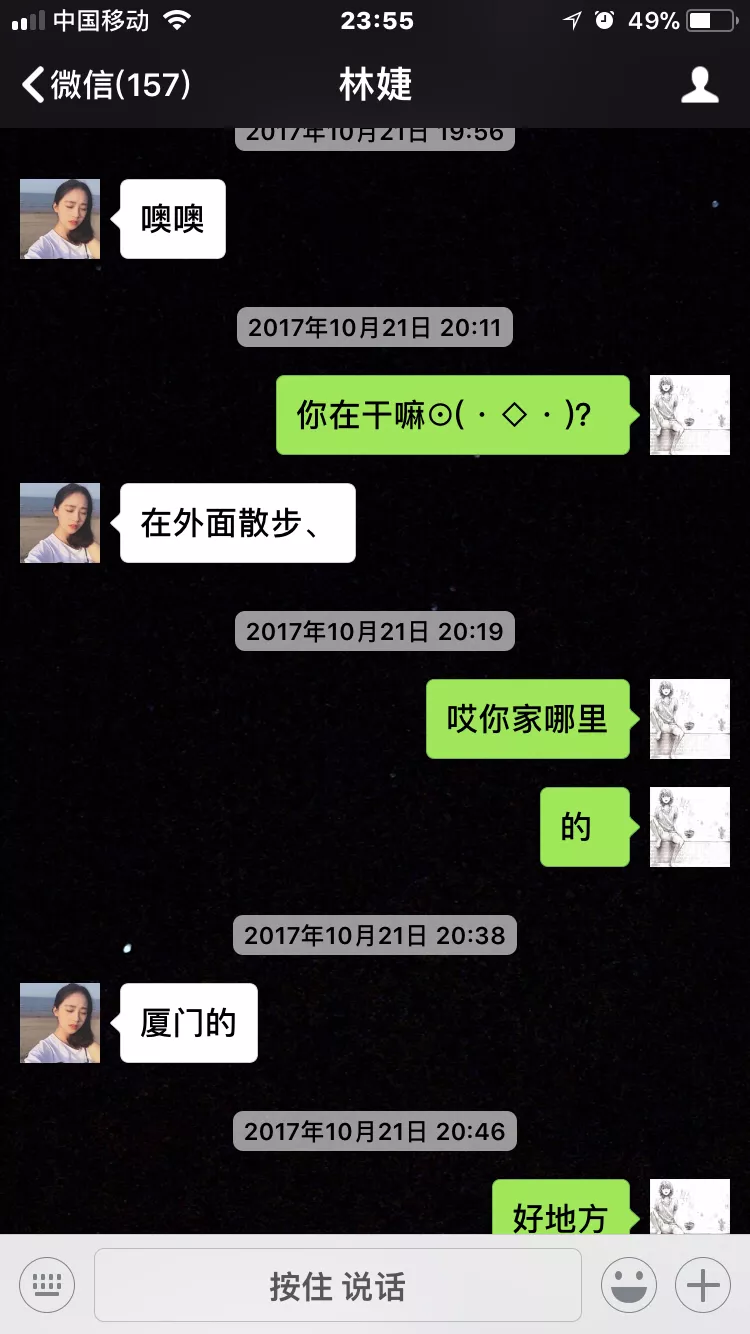The width and height of the screenshot is (750, 1334).
Task: Open the emoji sticker panel
Action: coord(628,1285)
